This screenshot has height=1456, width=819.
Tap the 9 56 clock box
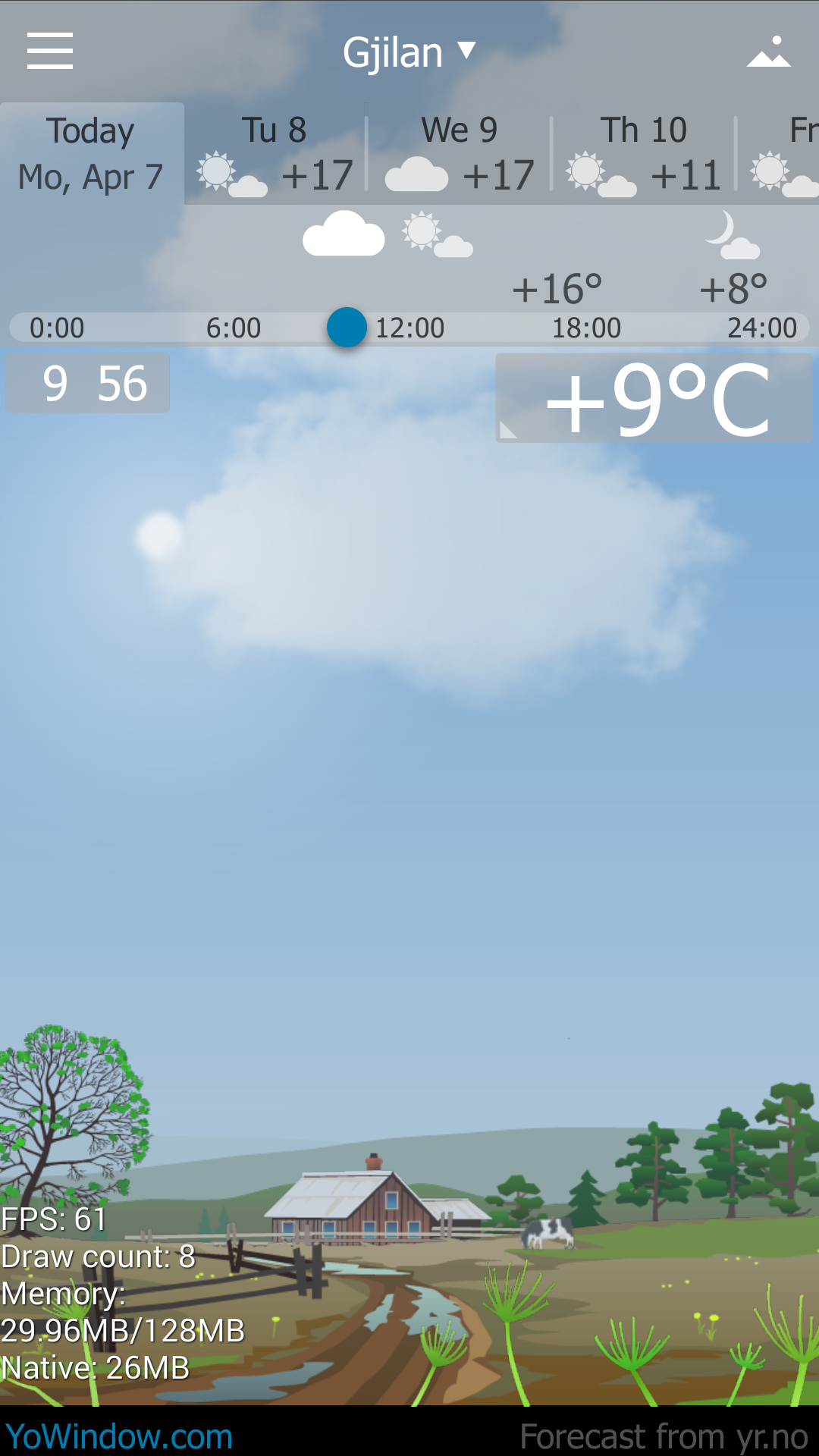tap(88, 384)
